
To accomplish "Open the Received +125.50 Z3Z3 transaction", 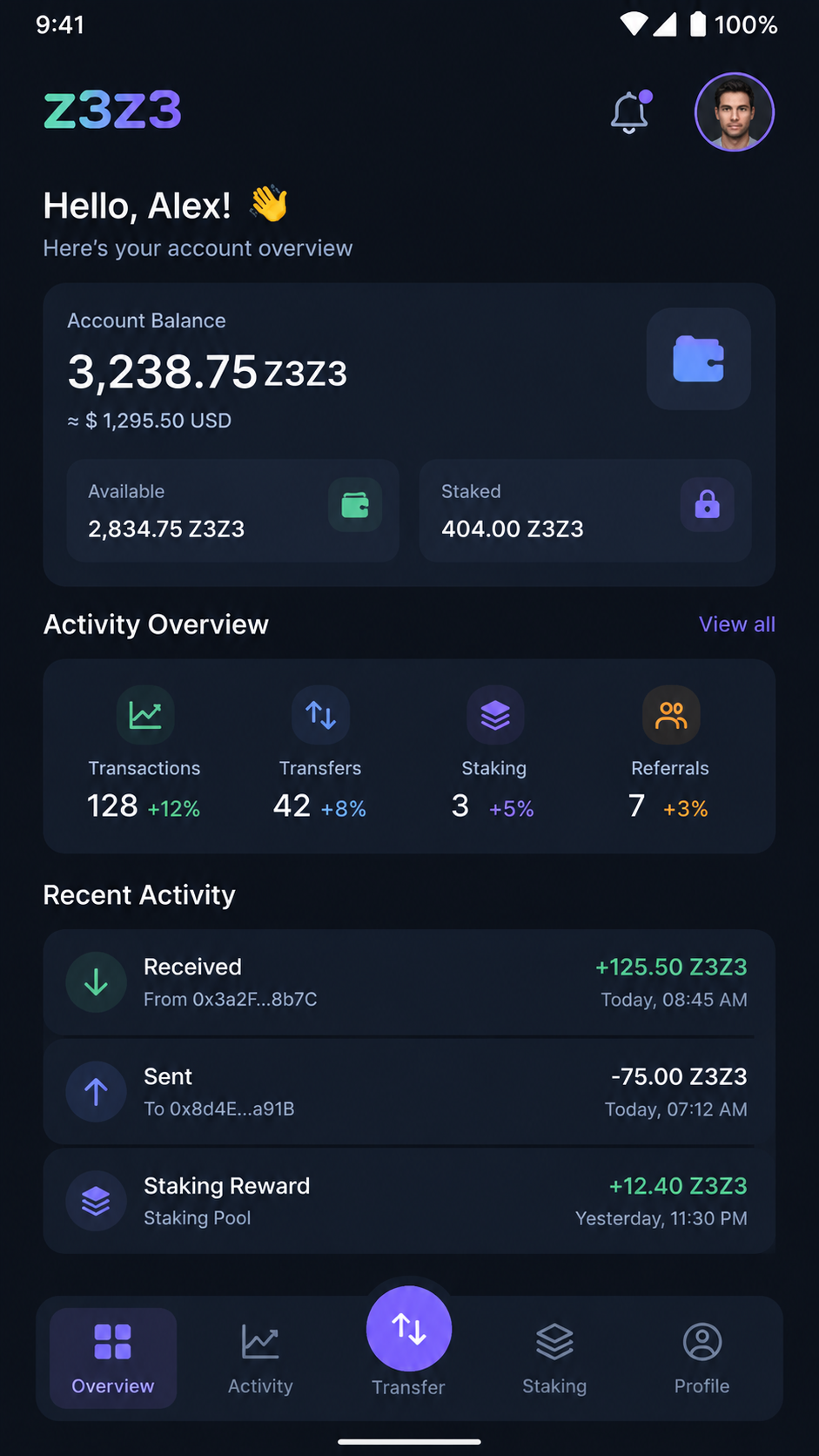I will (409, 982).
